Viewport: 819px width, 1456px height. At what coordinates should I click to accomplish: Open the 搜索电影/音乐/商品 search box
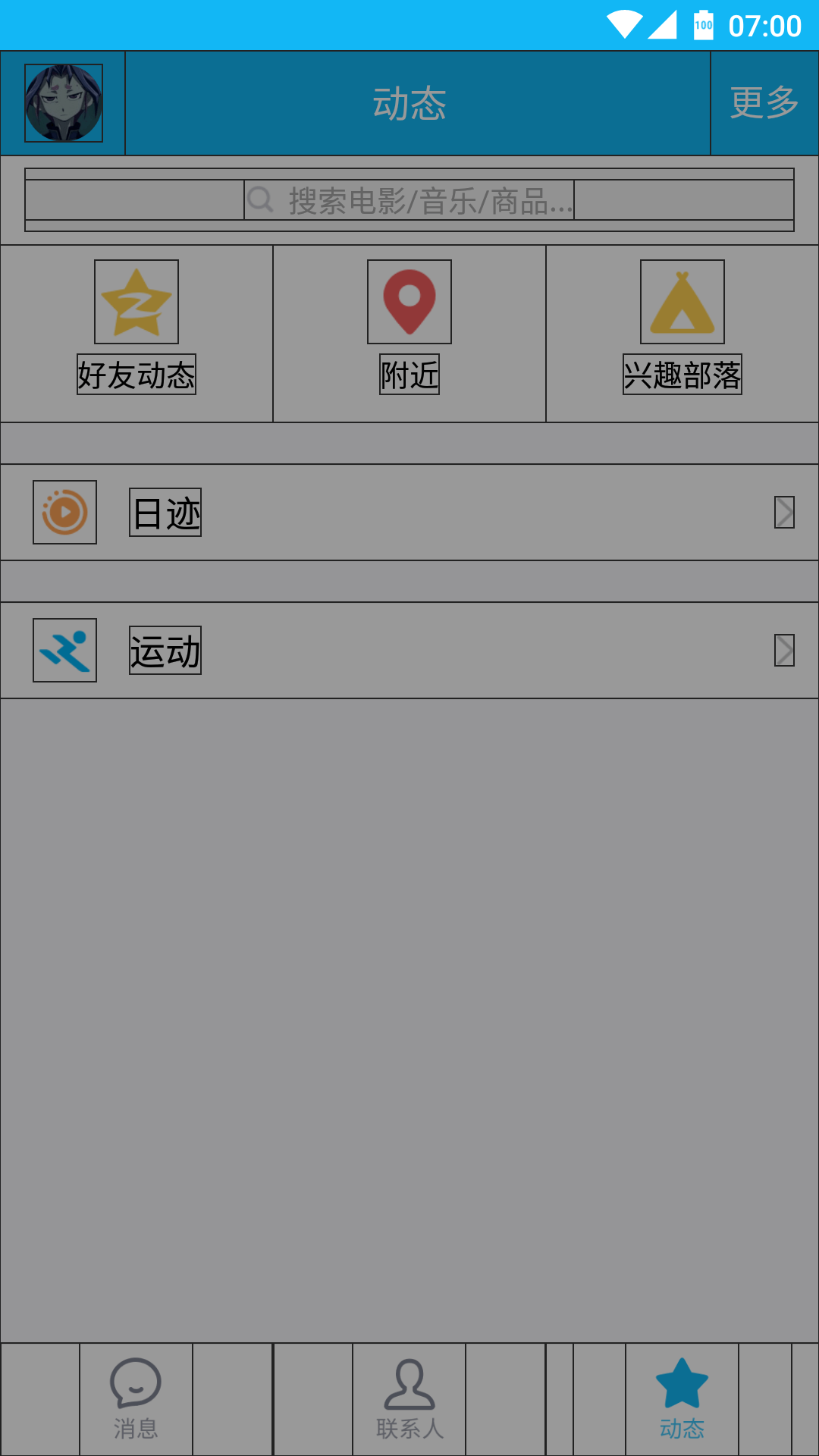(409, 200)
